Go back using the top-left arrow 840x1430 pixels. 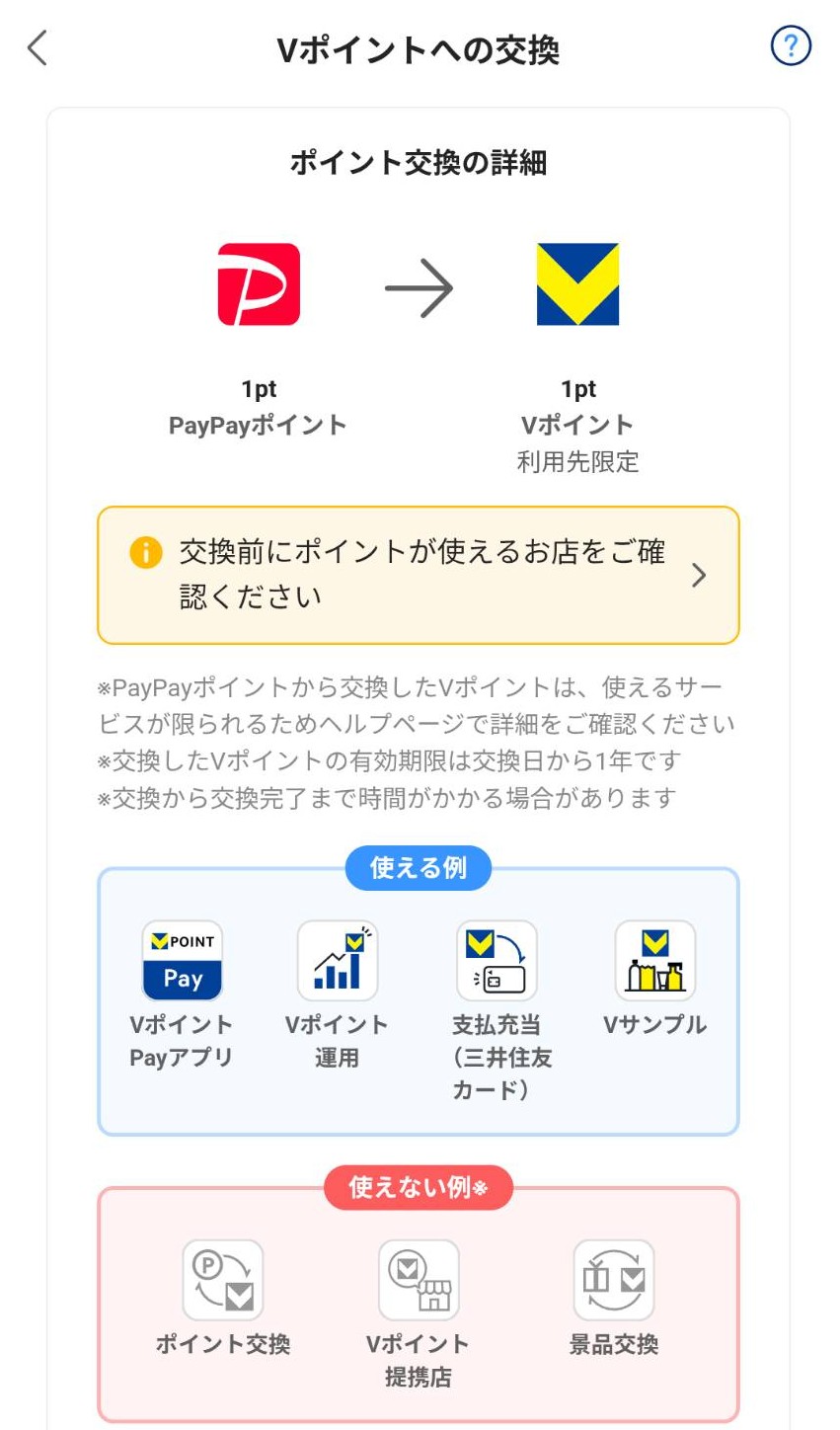(38, 47)
